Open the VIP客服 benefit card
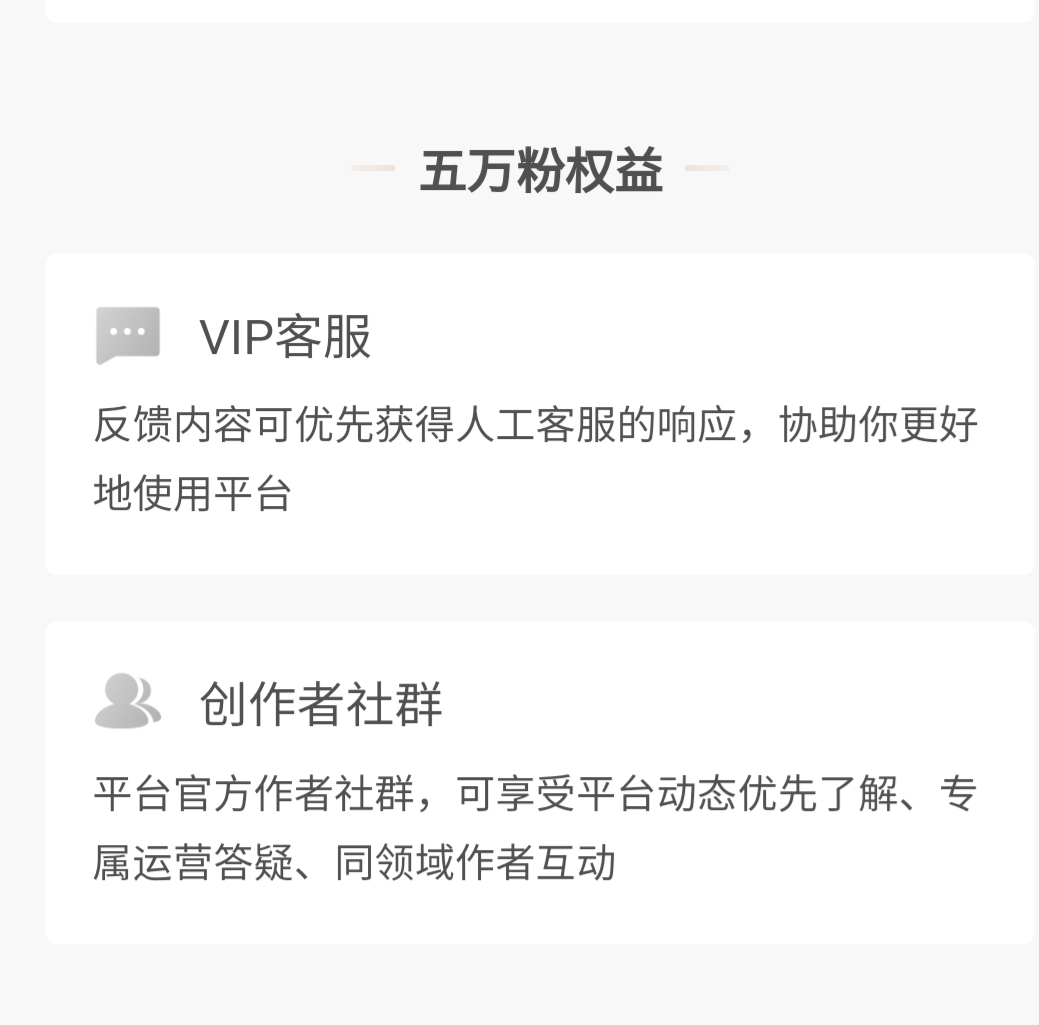Screen dimensions: 1039x1025 coord(539,413)
